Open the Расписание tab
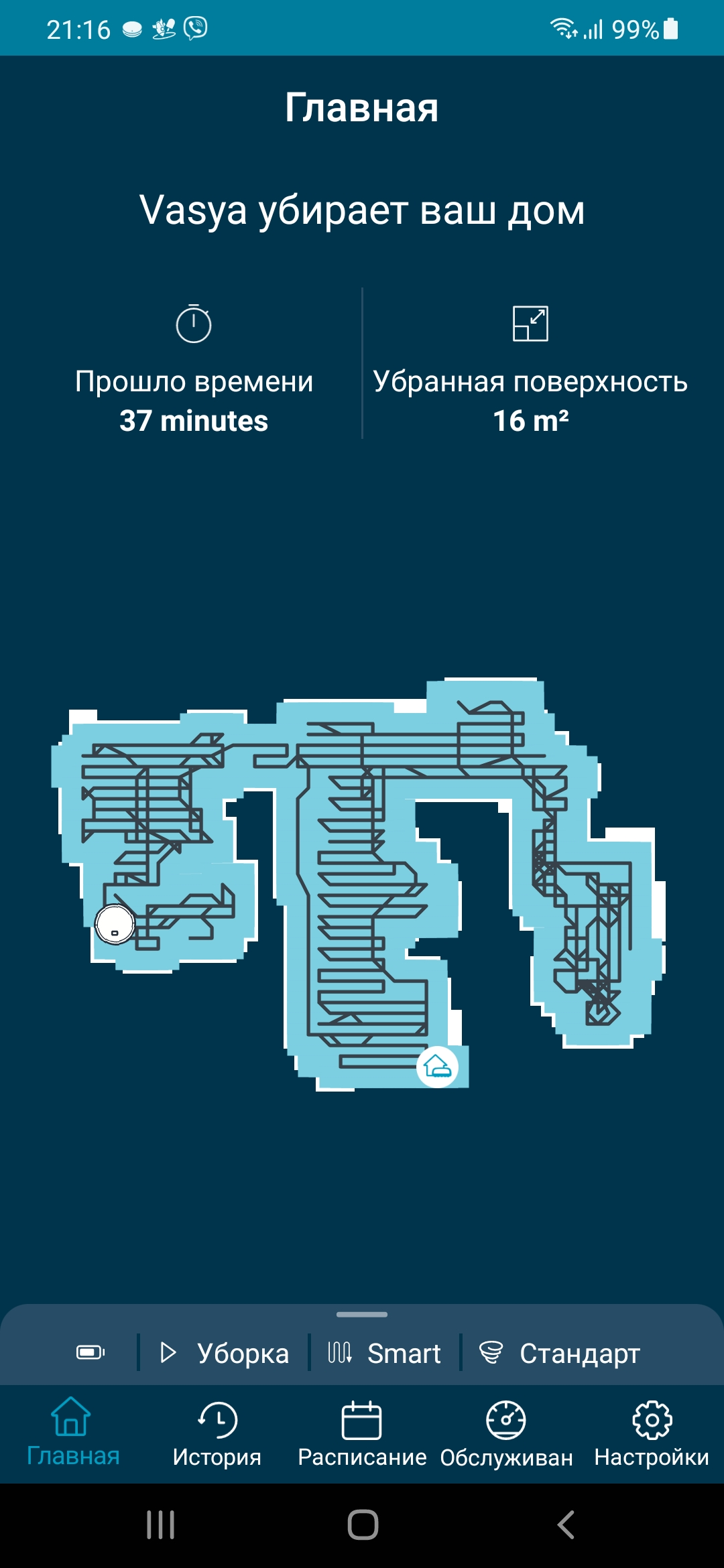The height and width of the screenshot is (1568, 724). pyautogui.click(x=362, y=1434)
